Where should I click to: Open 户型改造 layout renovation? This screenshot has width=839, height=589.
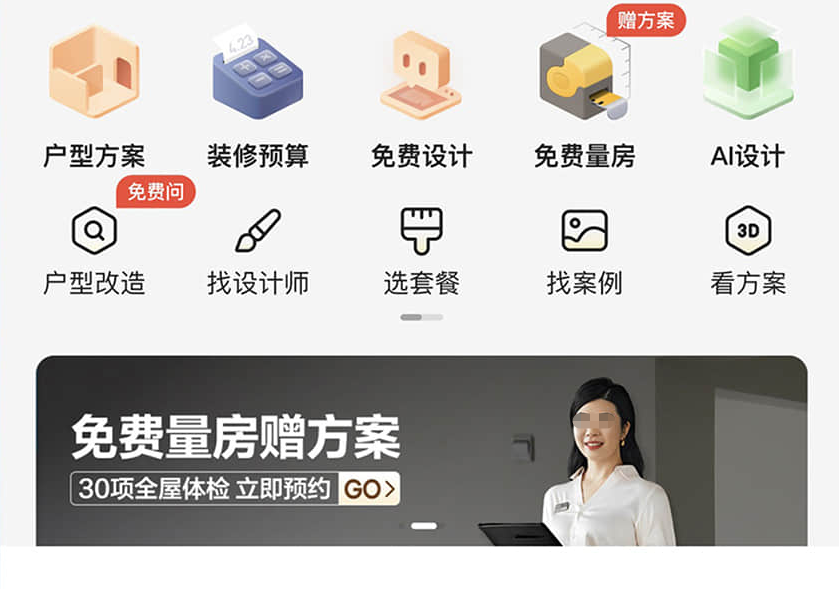point(94,250)
